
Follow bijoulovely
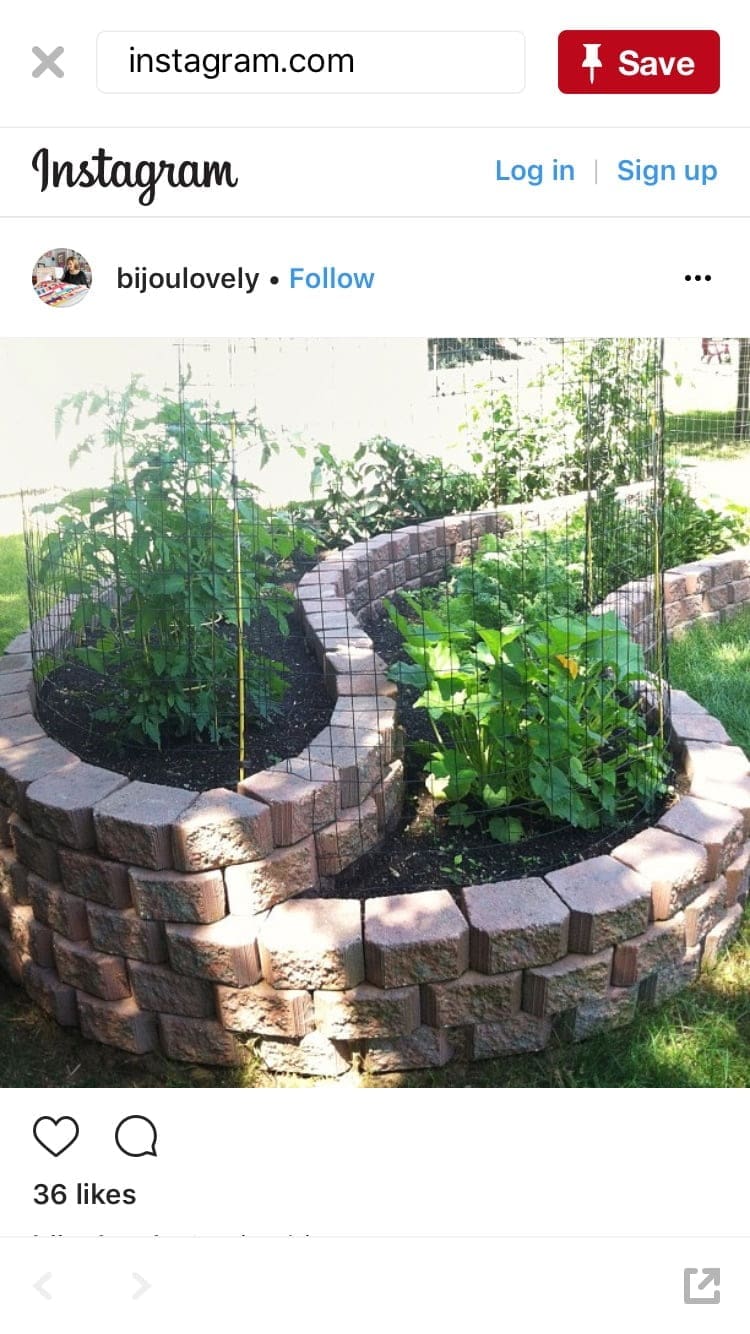(x=331, y=279)
